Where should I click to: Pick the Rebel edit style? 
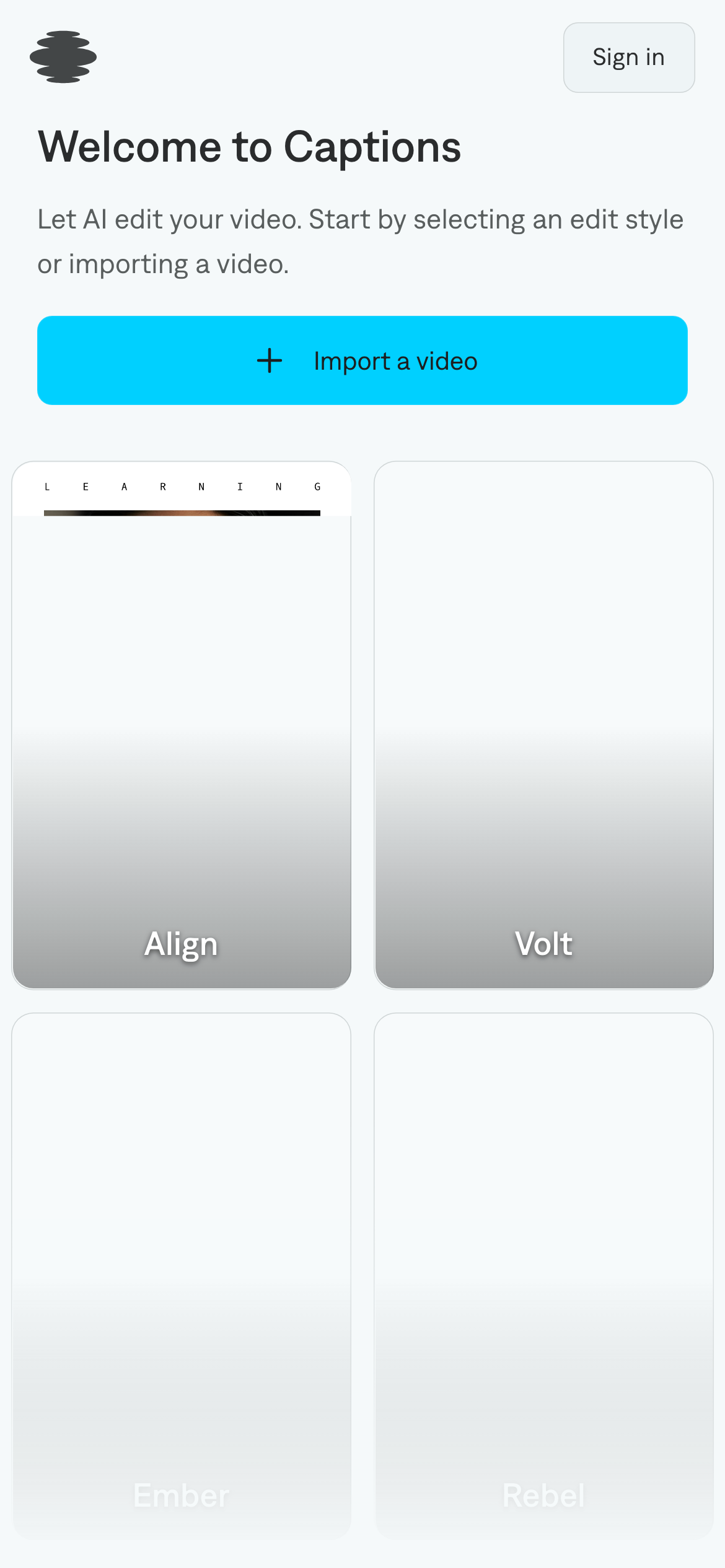click(x=543, y=1276)
